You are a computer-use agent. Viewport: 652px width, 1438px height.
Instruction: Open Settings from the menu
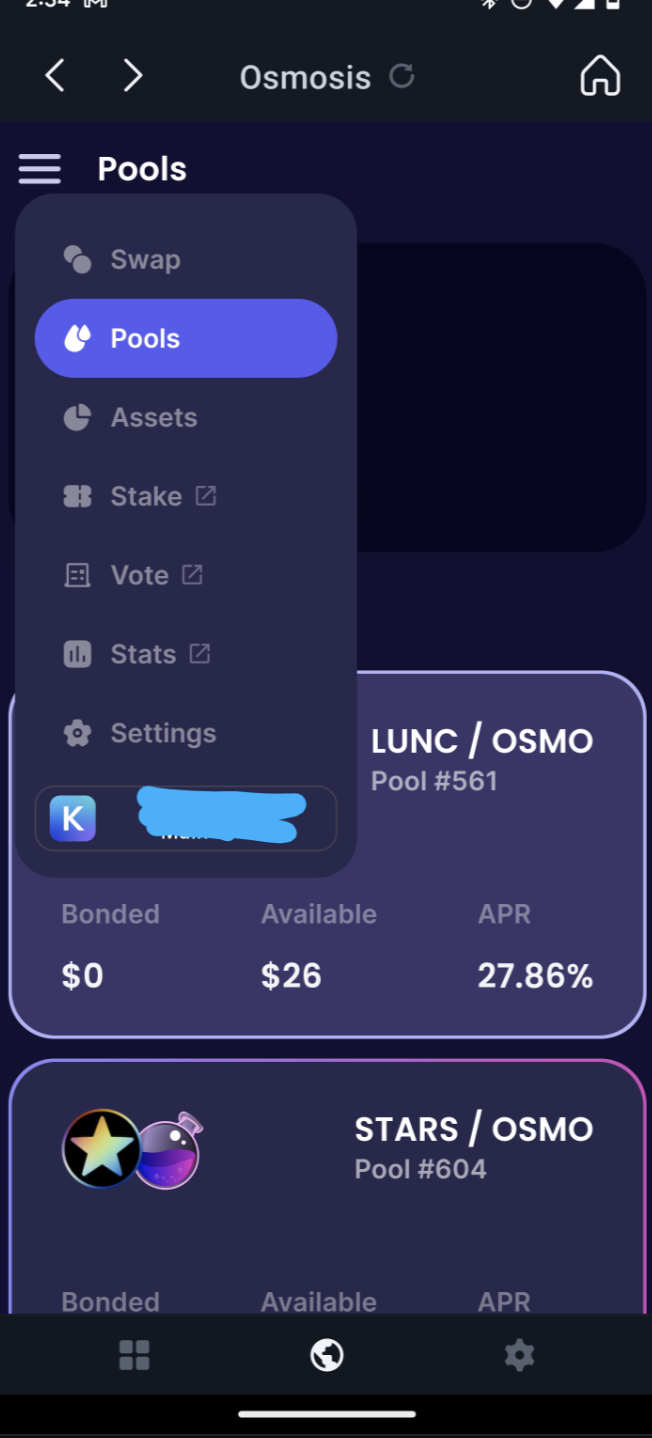(x=186, y=733)
